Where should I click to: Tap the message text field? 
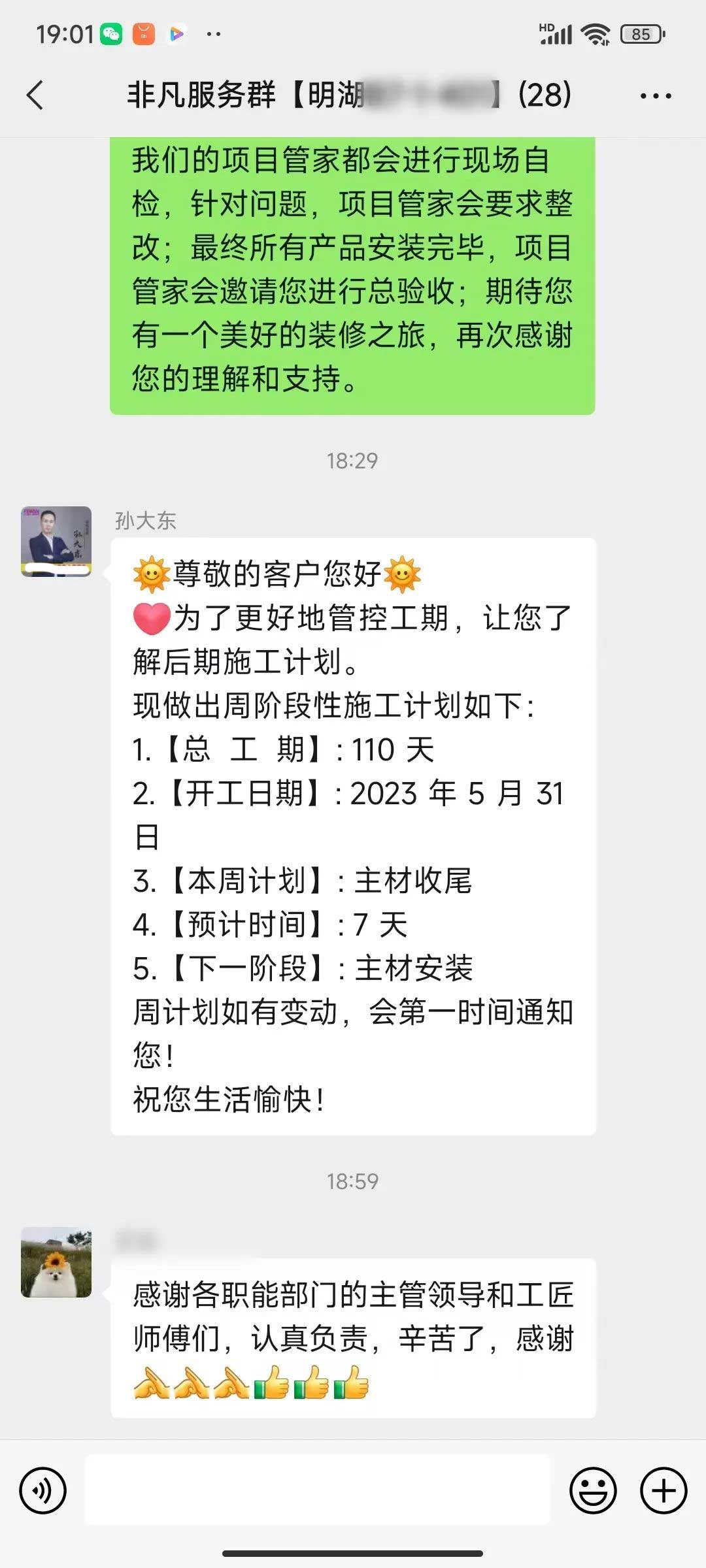[318, 1490]
